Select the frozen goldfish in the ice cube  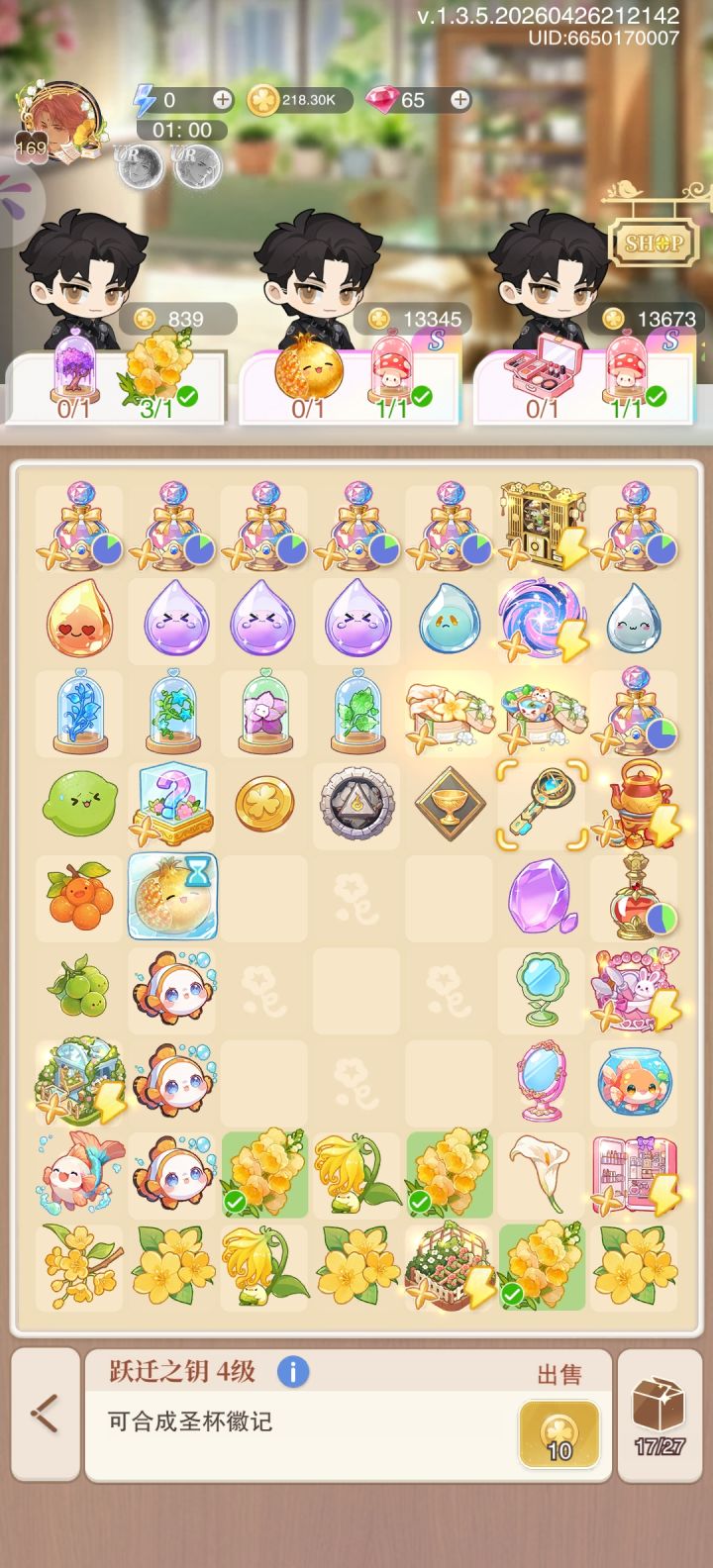tap(171, 899)
